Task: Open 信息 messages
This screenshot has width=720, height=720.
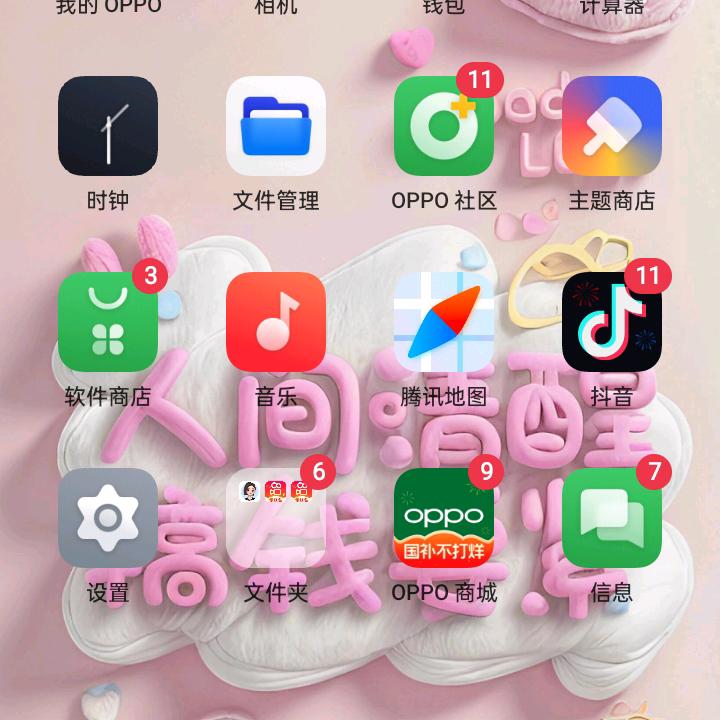Action: [612, 518]
